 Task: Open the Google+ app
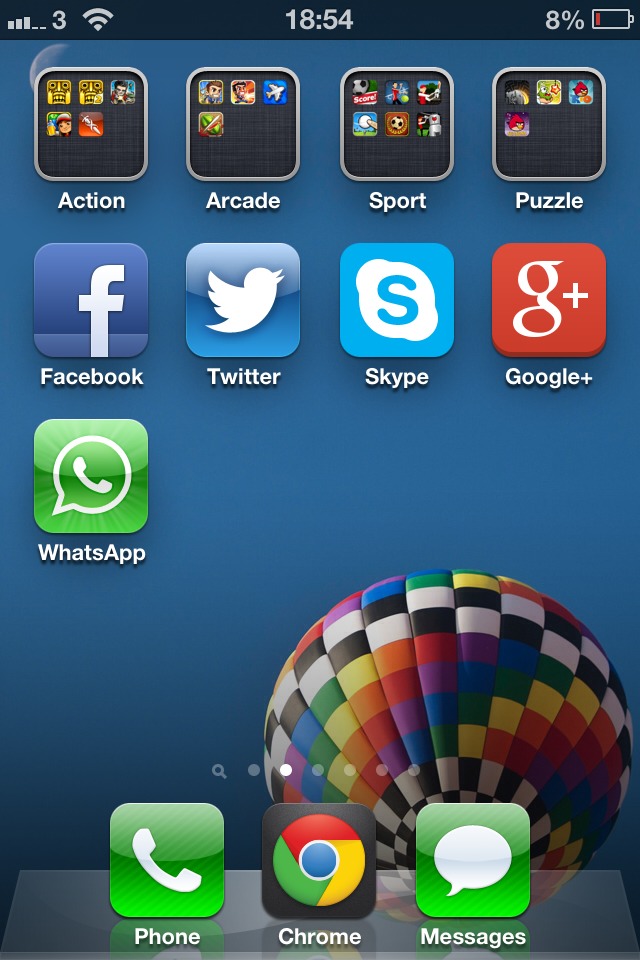pos(549,301)
